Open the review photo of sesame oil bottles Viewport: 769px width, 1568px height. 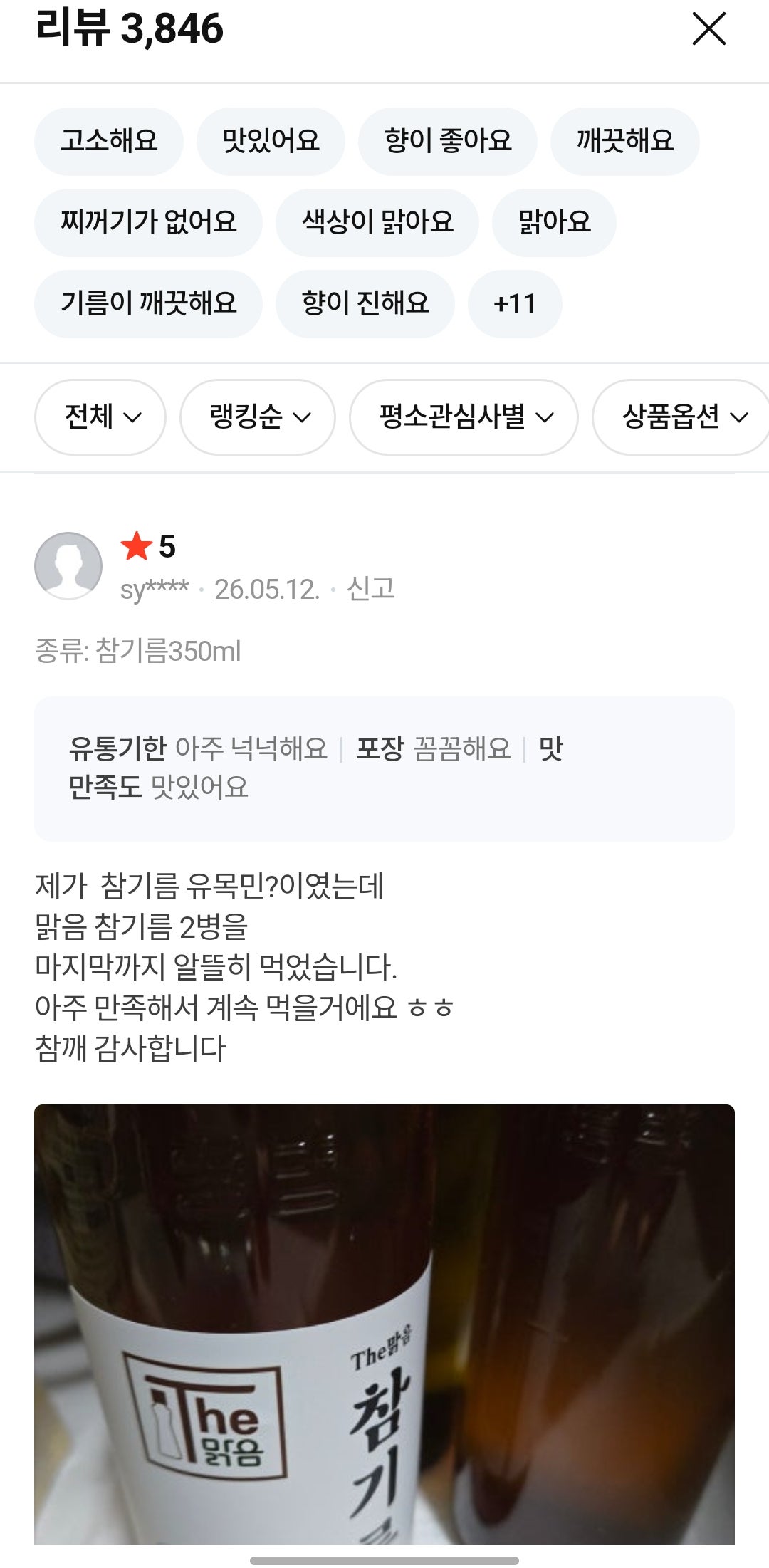tap(384, 1324)
